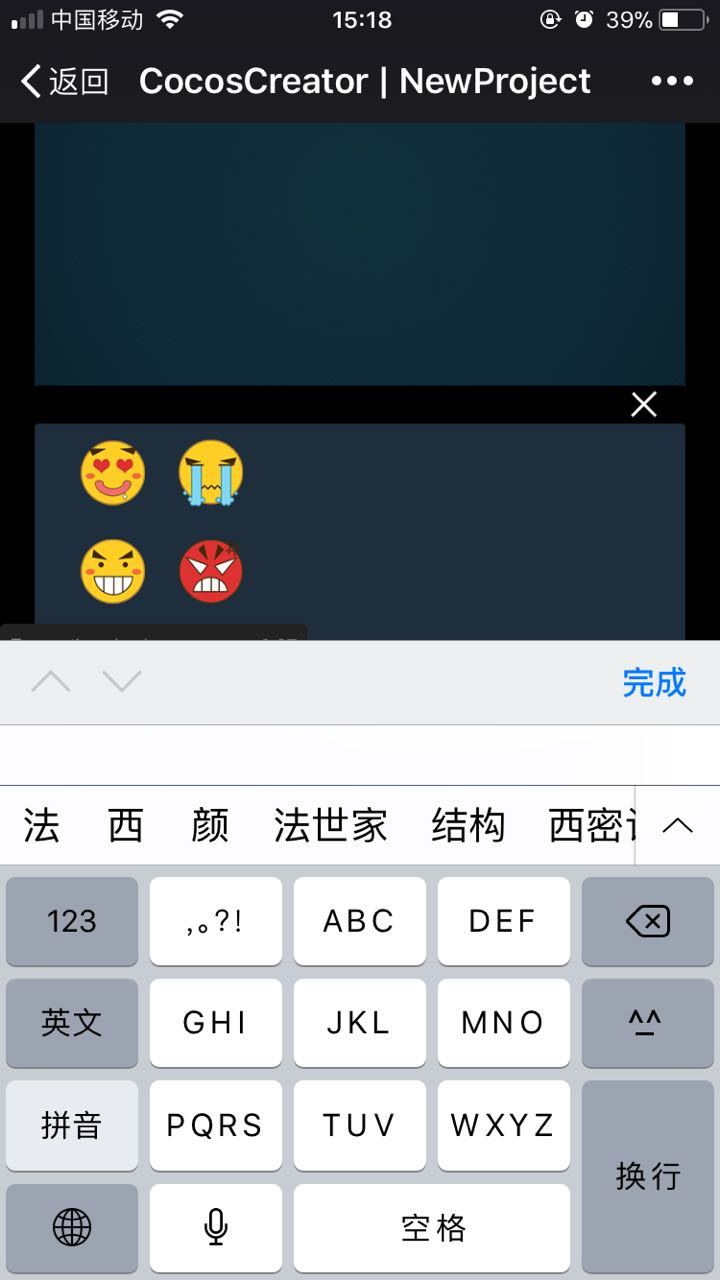Select the heart-eyes emoji

[113, 472]
